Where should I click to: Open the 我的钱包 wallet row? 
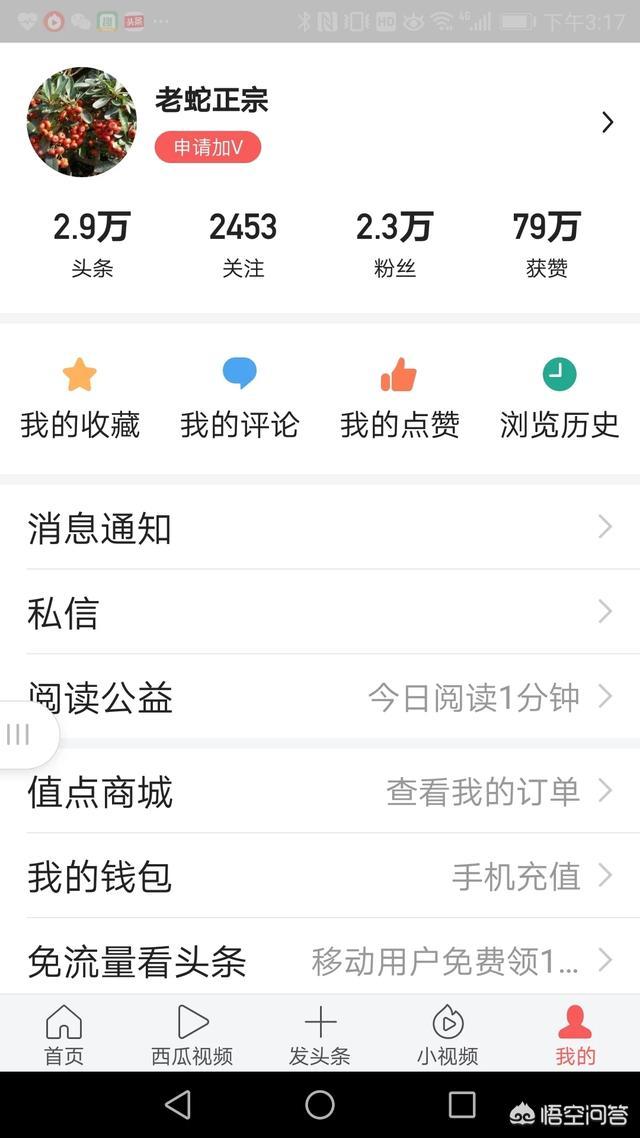coord(320,877)
